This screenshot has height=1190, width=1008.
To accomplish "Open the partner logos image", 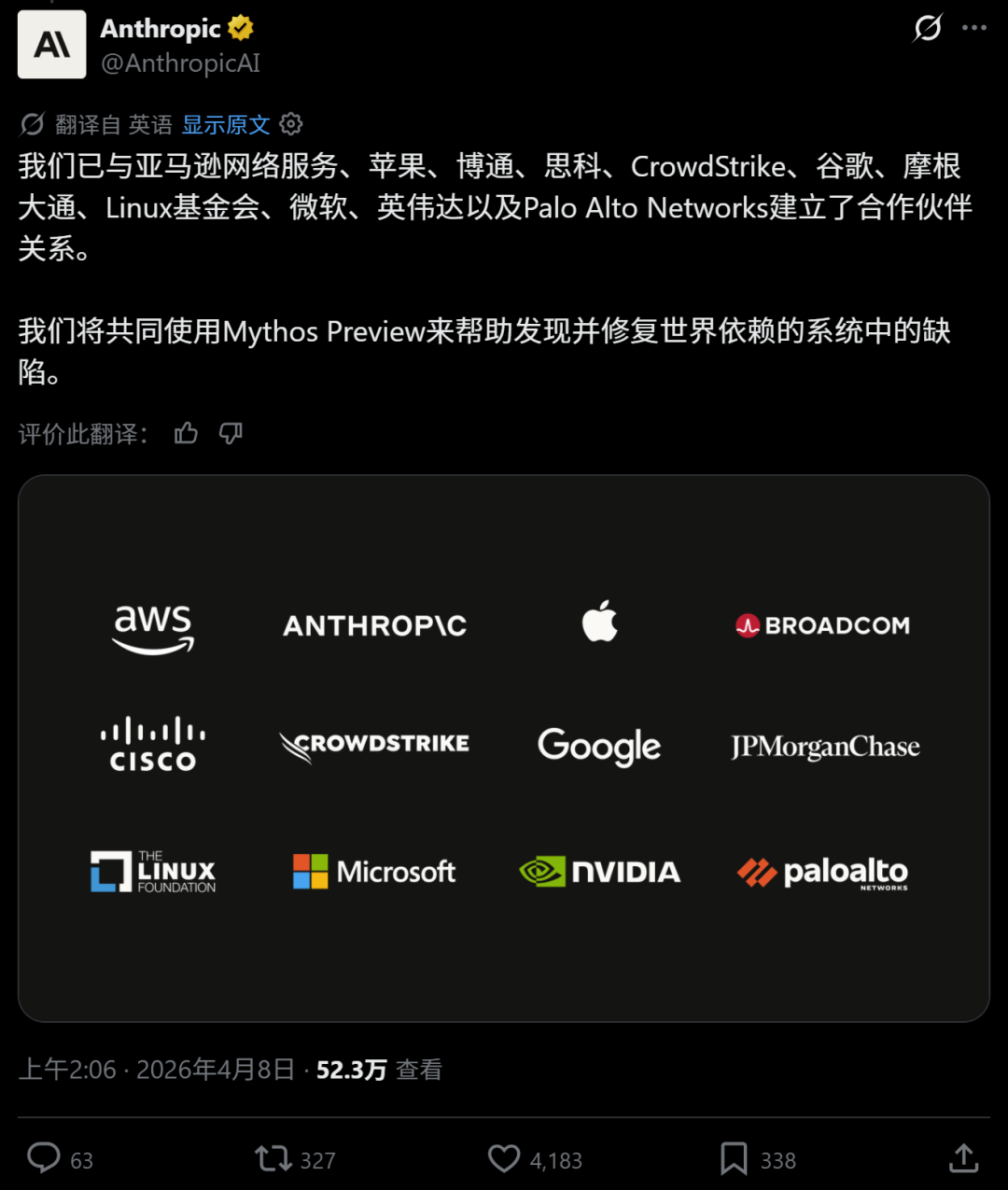I will click(x=504, y=748).
